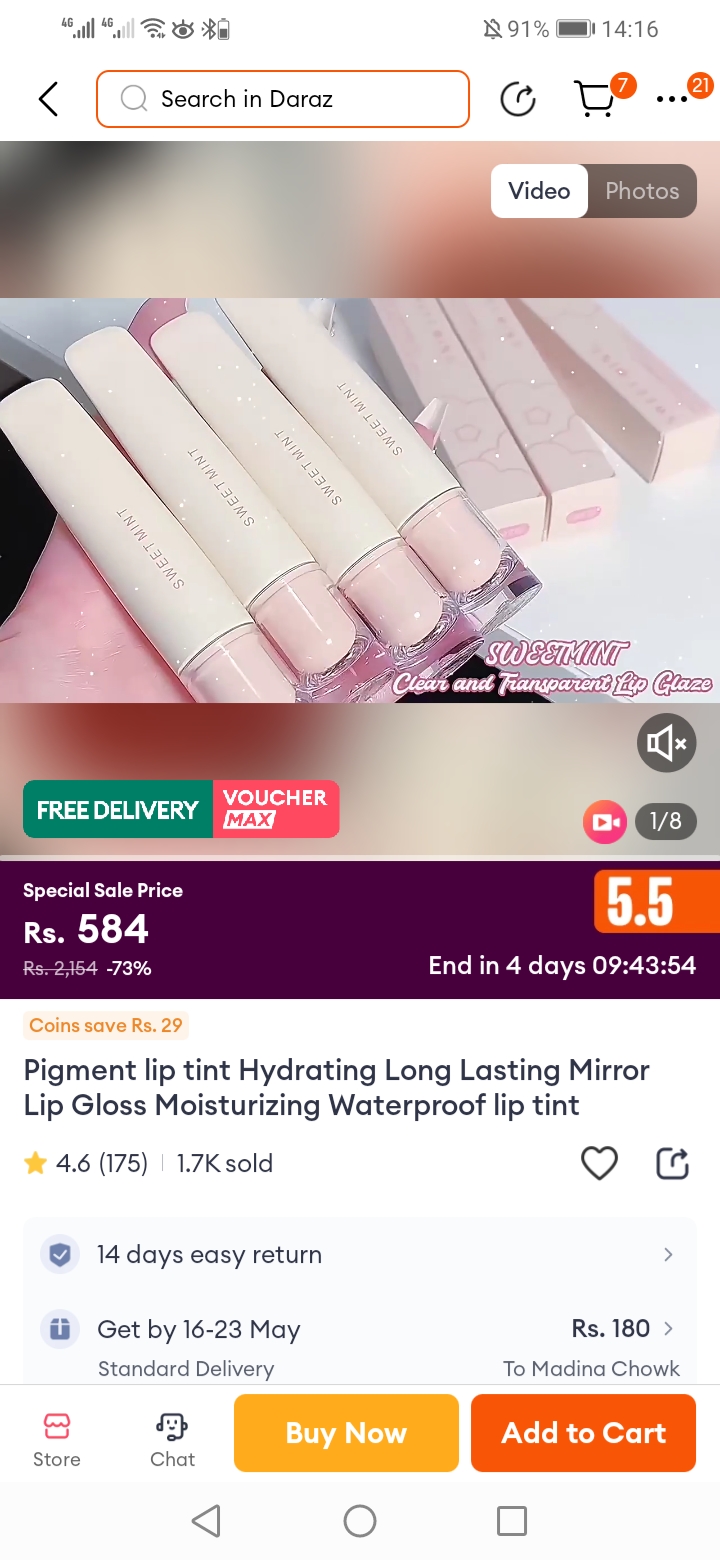Open the three-dot overflow menu

coord(671,99)
